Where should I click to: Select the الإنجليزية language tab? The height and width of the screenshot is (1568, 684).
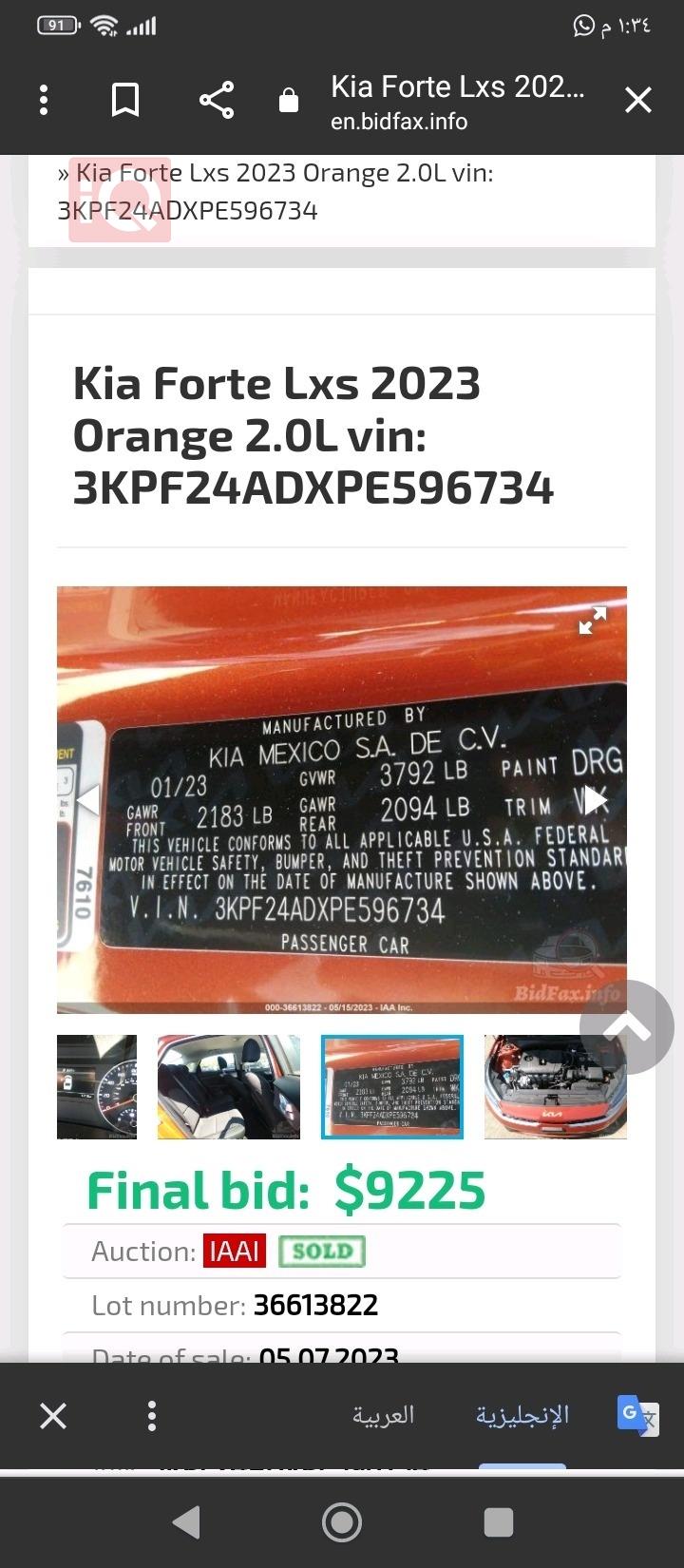tap(522, 1415)
